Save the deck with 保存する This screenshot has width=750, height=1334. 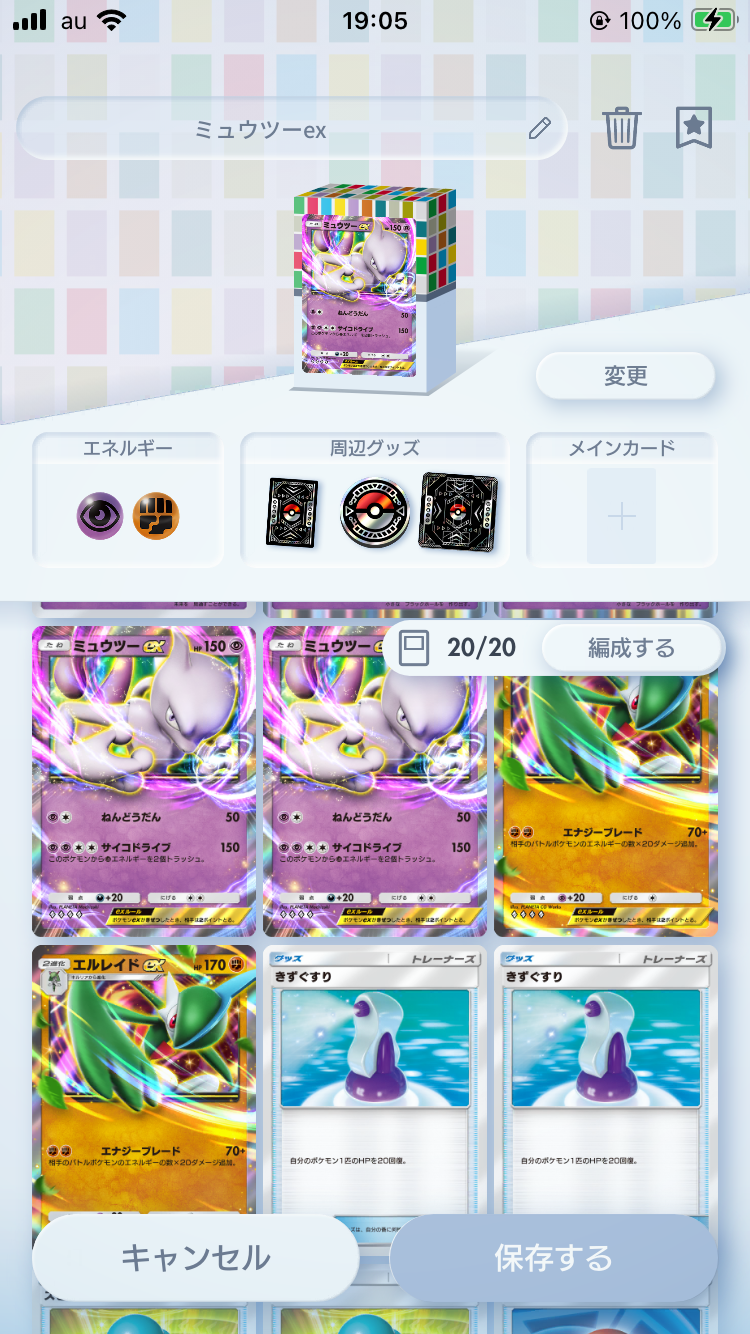pyautogui.click(x=553, y=1257)
